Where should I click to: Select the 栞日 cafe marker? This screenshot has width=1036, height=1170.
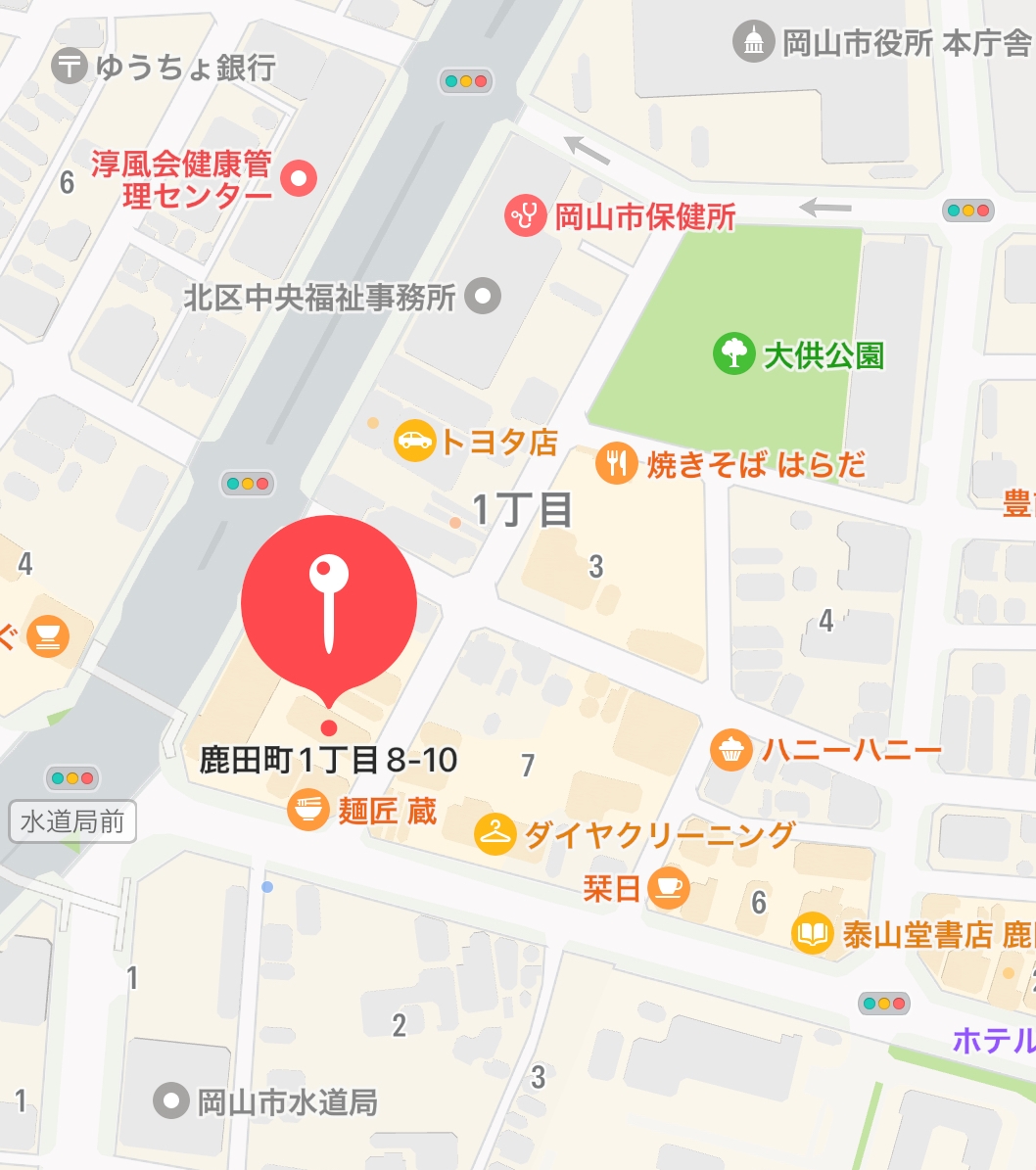coord(669,888)
